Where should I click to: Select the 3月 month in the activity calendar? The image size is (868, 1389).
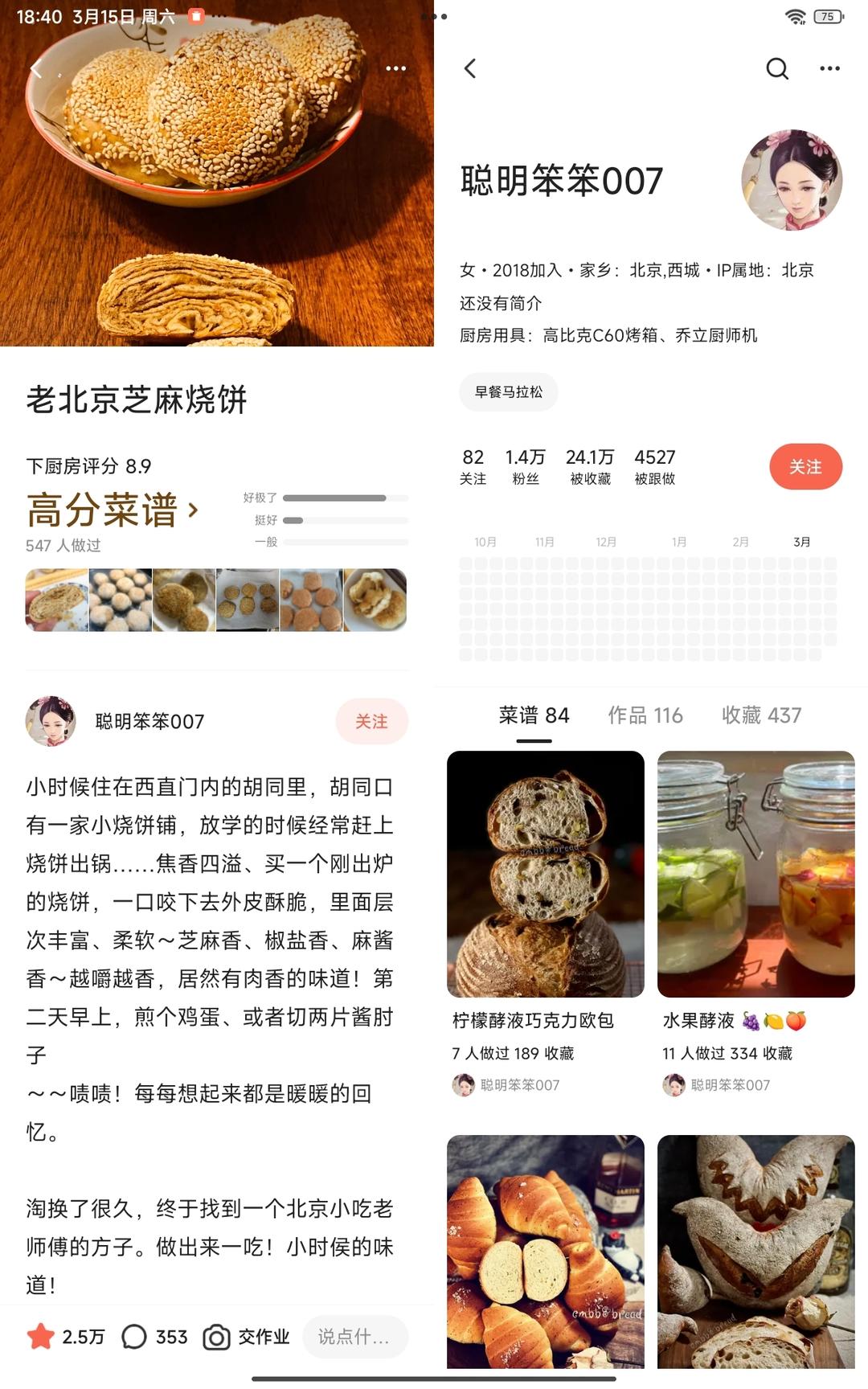(801, 542)
